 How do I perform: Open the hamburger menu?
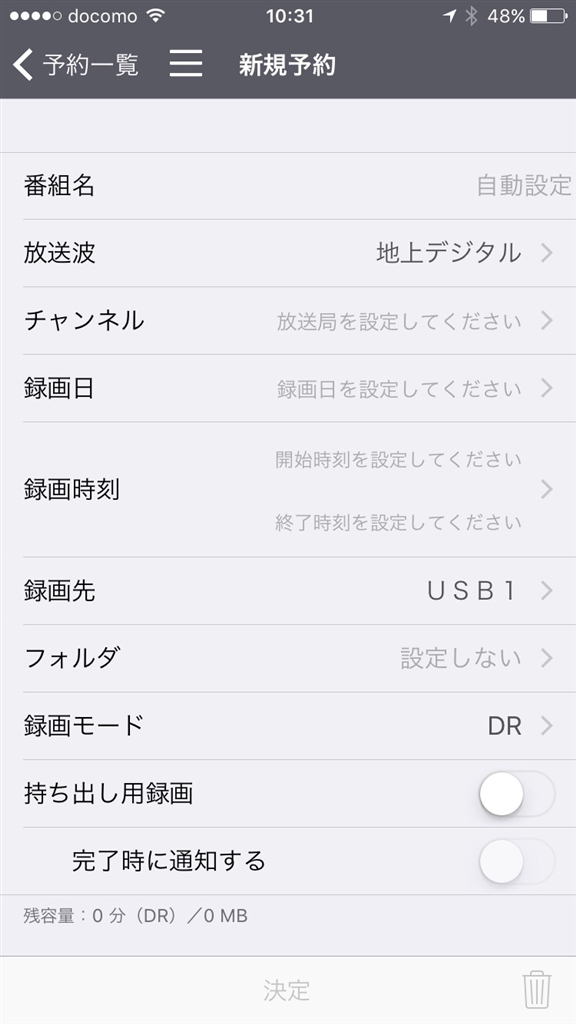click(x=186, y=64)
